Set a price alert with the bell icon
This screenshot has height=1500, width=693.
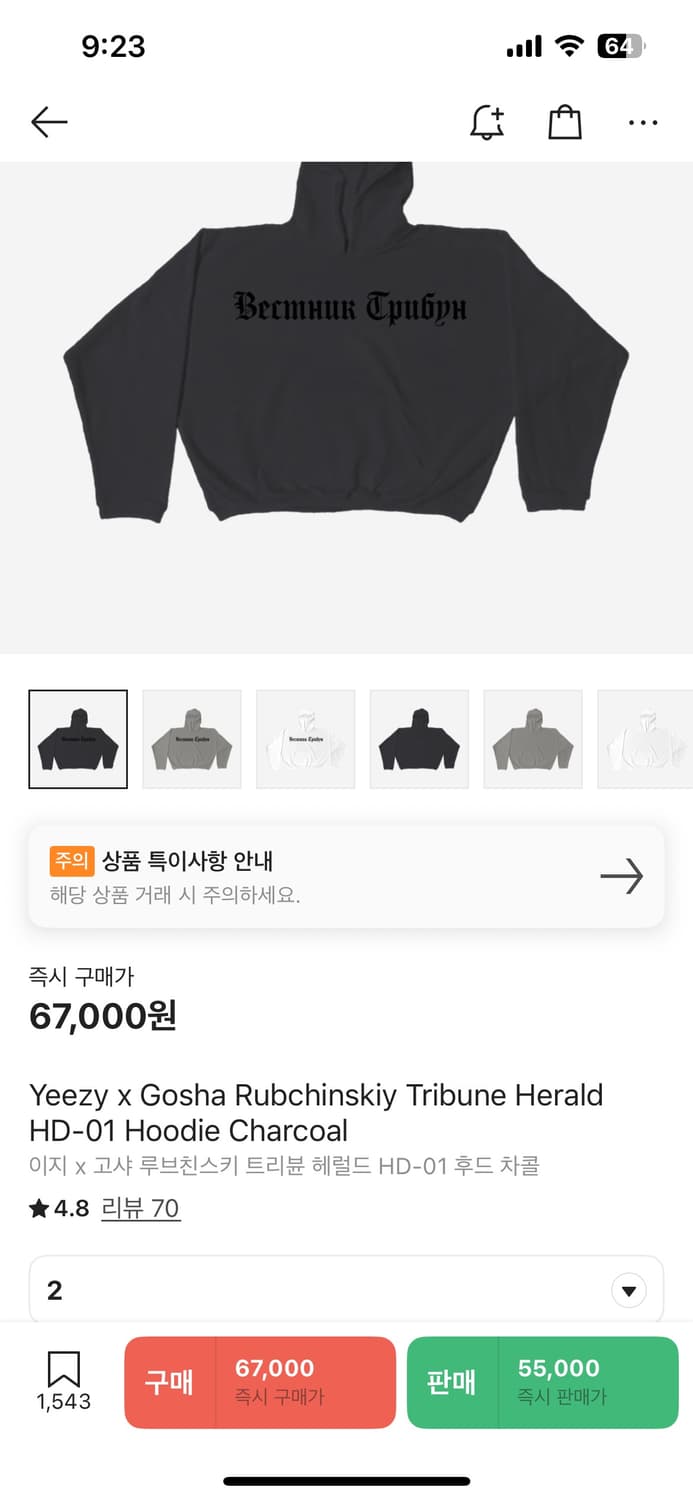pyautogui.click(x=487, y=123)
